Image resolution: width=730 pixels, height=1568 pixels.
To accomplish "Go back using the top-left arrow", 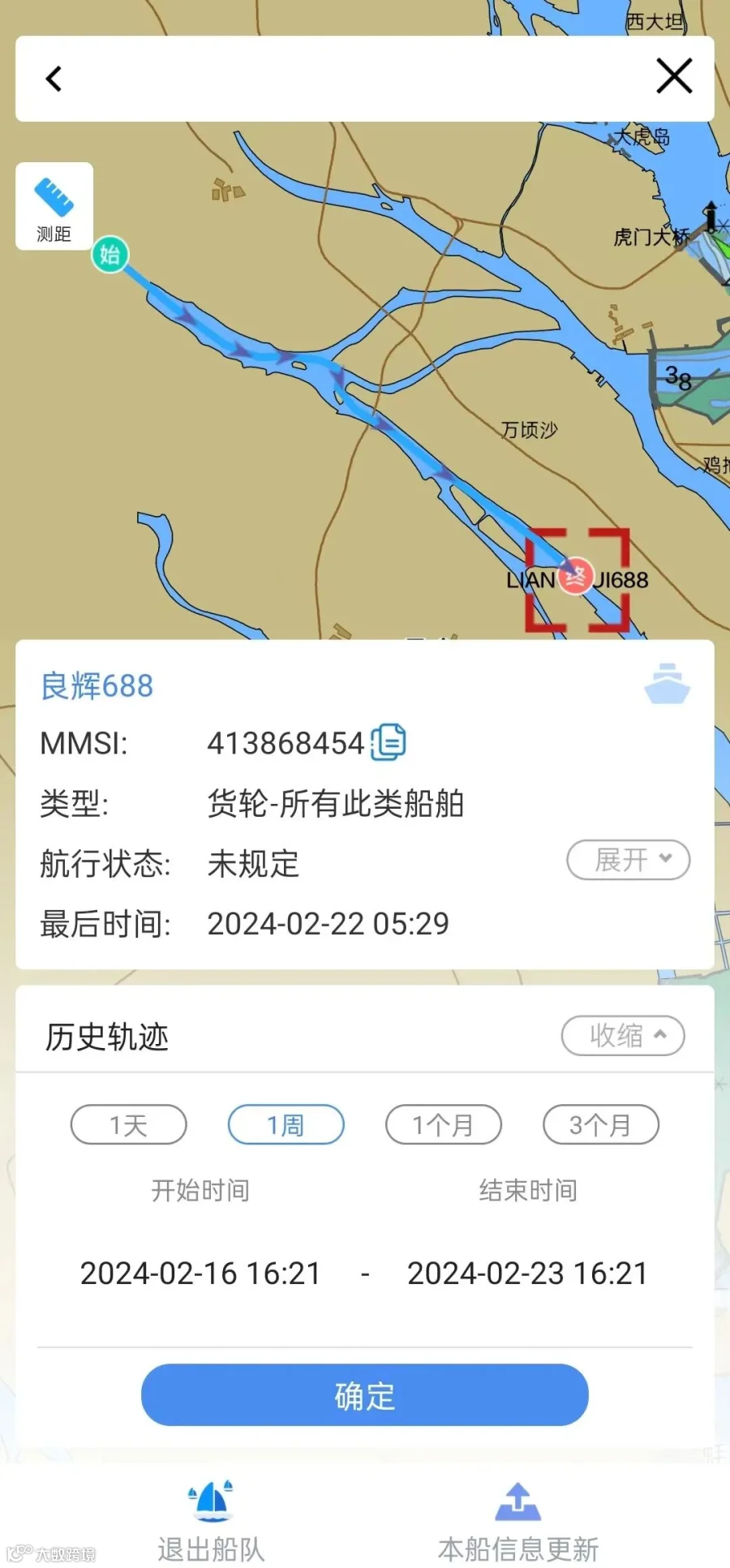I will pos(54,79).
